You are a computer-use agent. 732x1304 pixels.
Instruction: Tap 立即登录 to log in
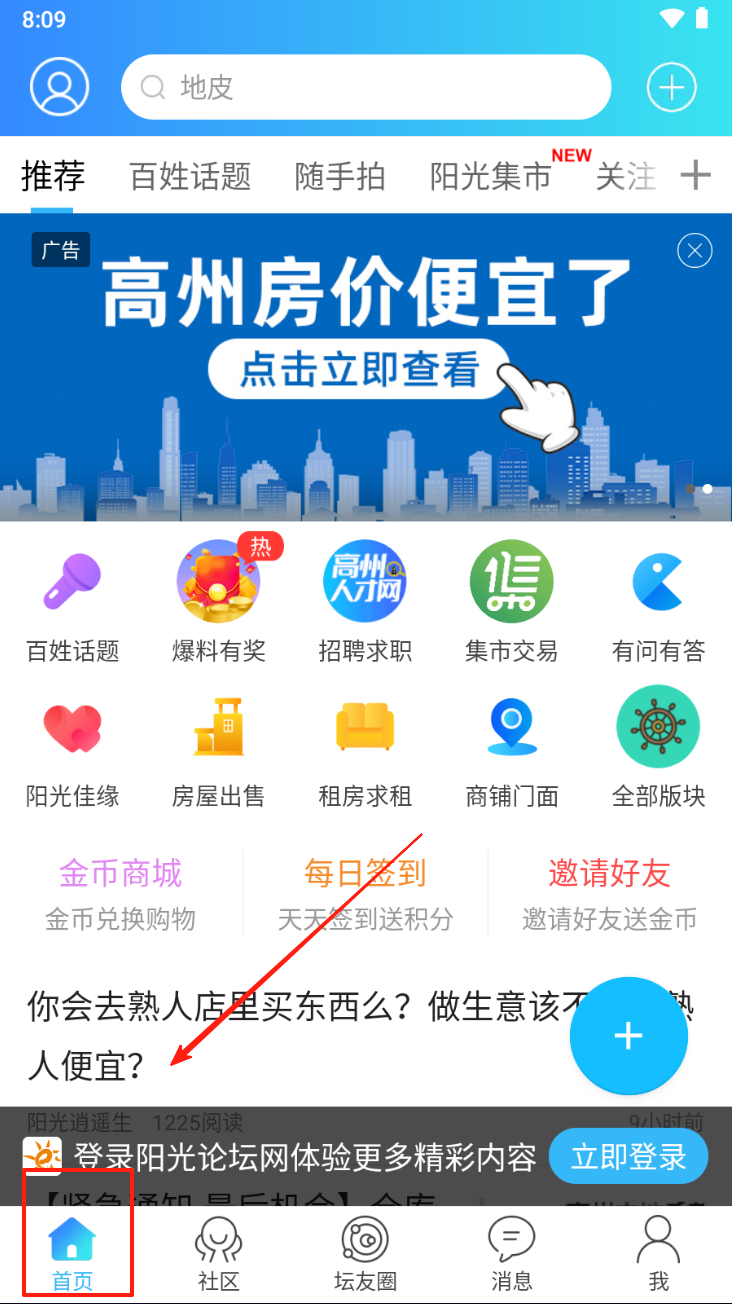628,1158
